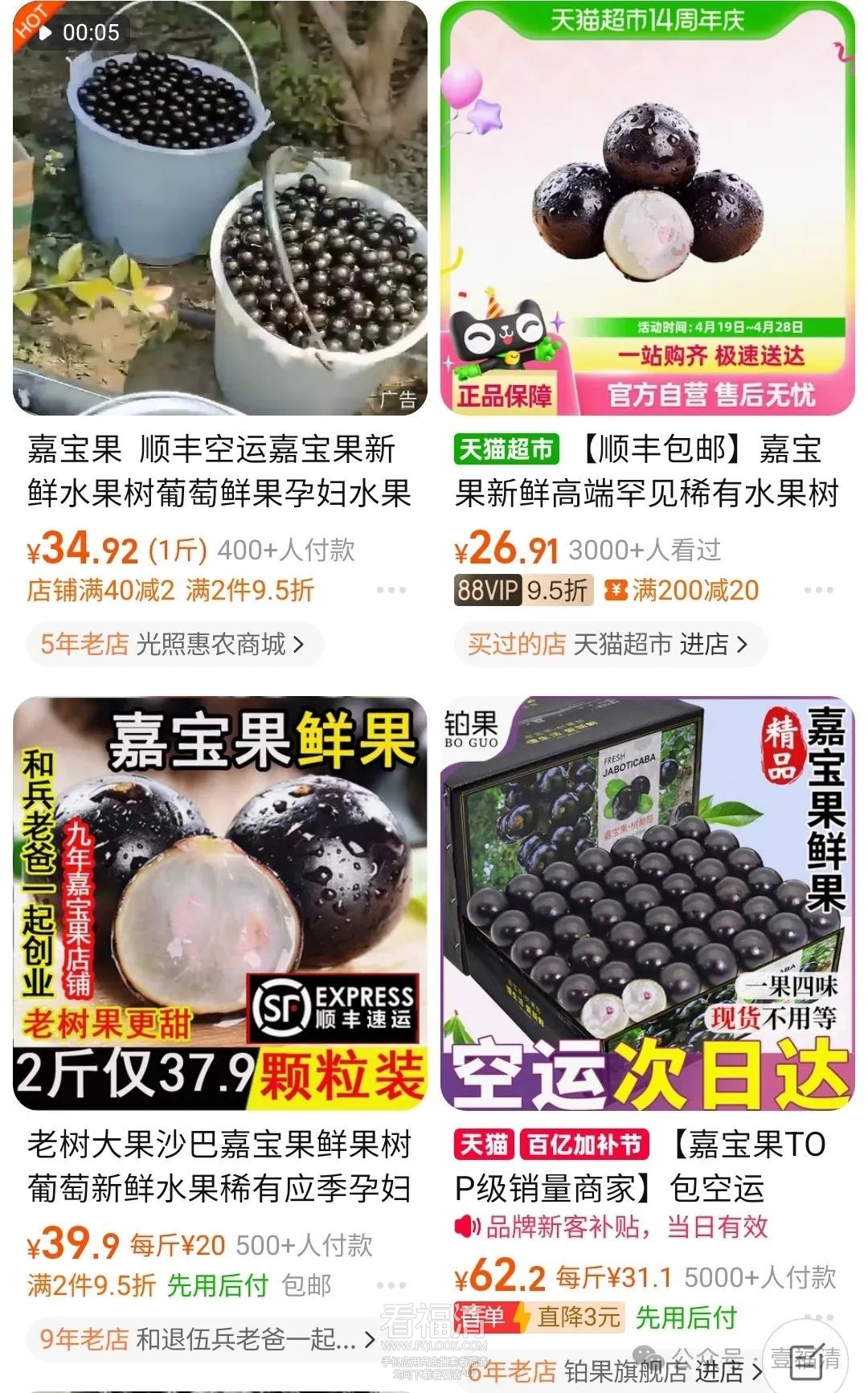This screenshot has width=868, height=1393.
Task: Open the 光照惠农商城 jaboticaba product with buckets video
Action: point(219,209)
